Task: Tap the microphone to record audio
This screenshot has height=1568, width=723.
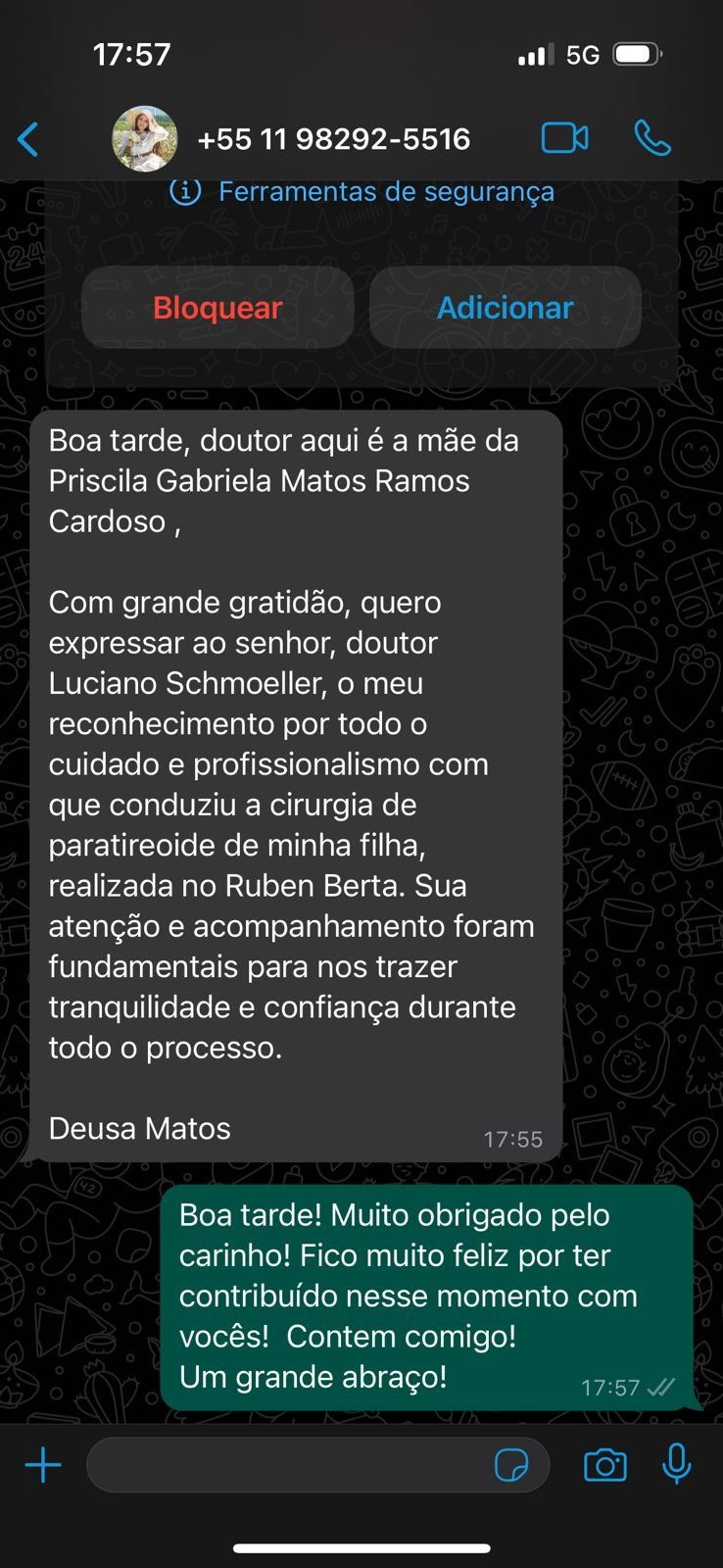Action: (676, 1464)
